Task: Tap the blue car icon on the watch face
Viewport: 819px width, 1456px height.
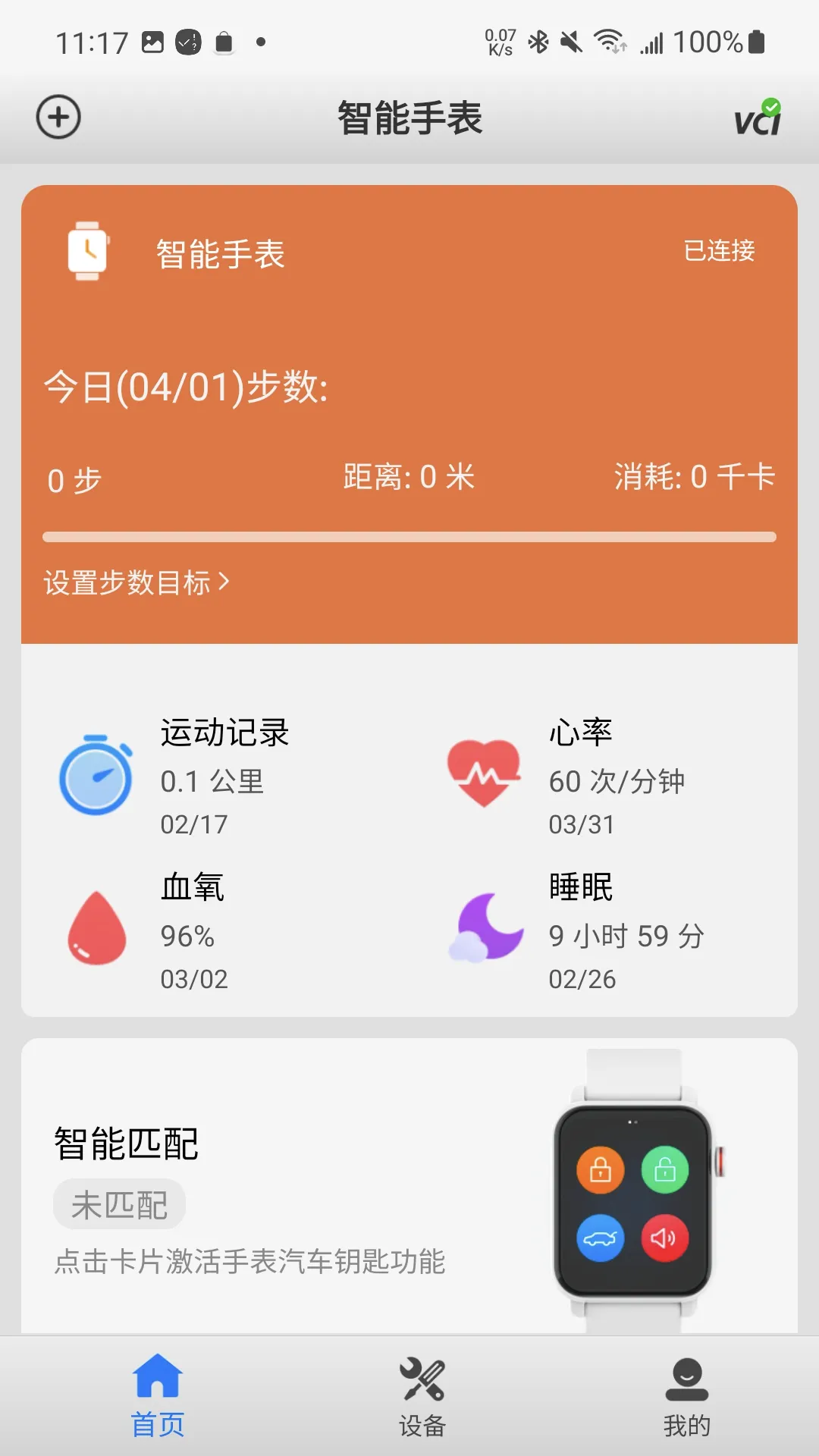Action: 600,1236
